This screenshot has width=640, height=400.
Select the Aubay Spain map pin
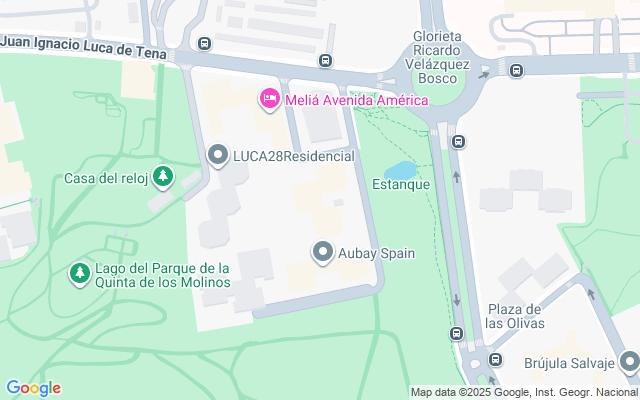[322, 253]
